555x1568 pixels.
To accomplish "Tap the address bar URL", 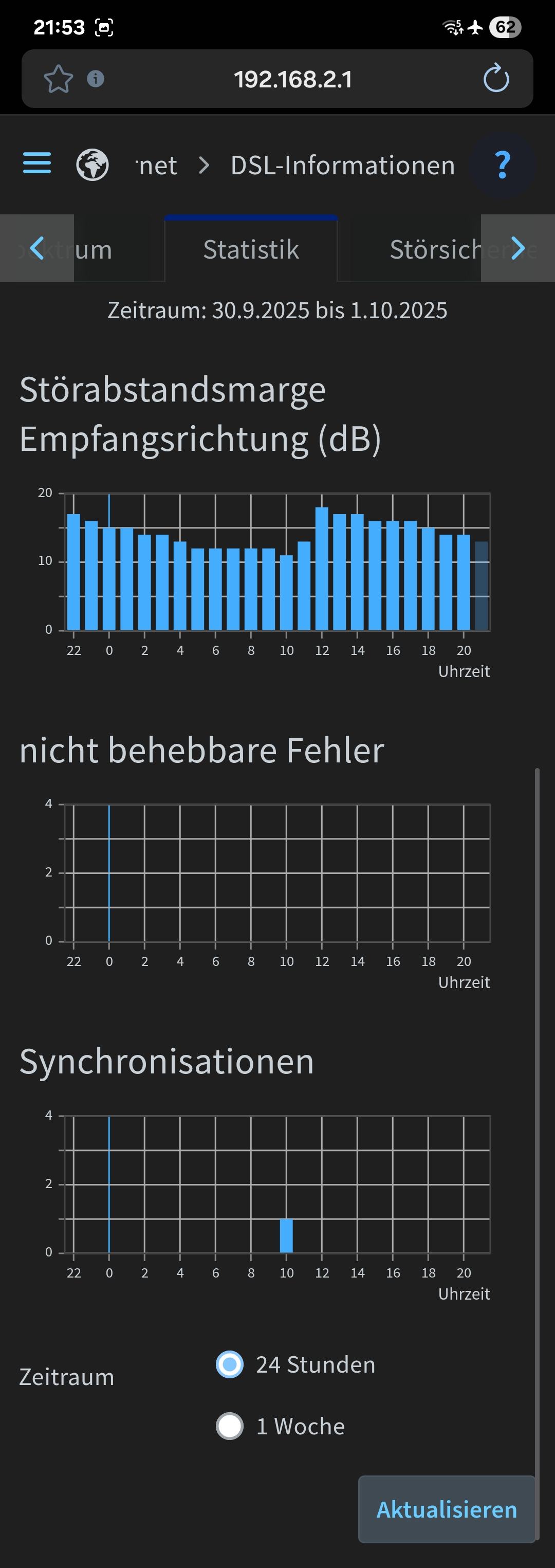I will [293, 80].
